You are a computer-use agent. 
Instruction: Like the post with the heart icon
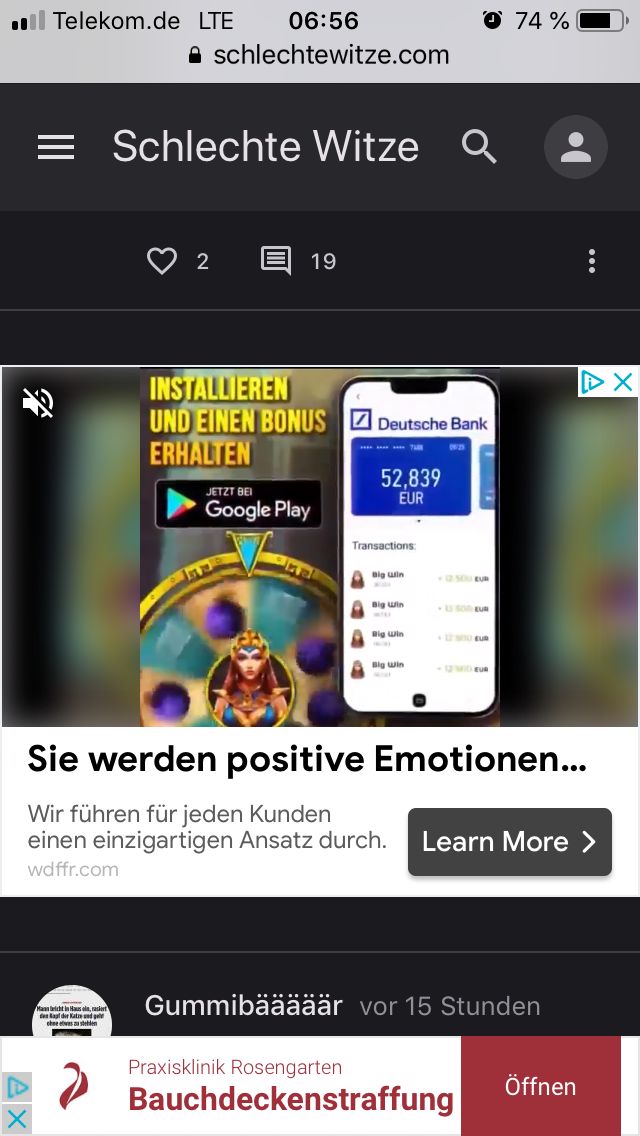(x=162, y=261)
